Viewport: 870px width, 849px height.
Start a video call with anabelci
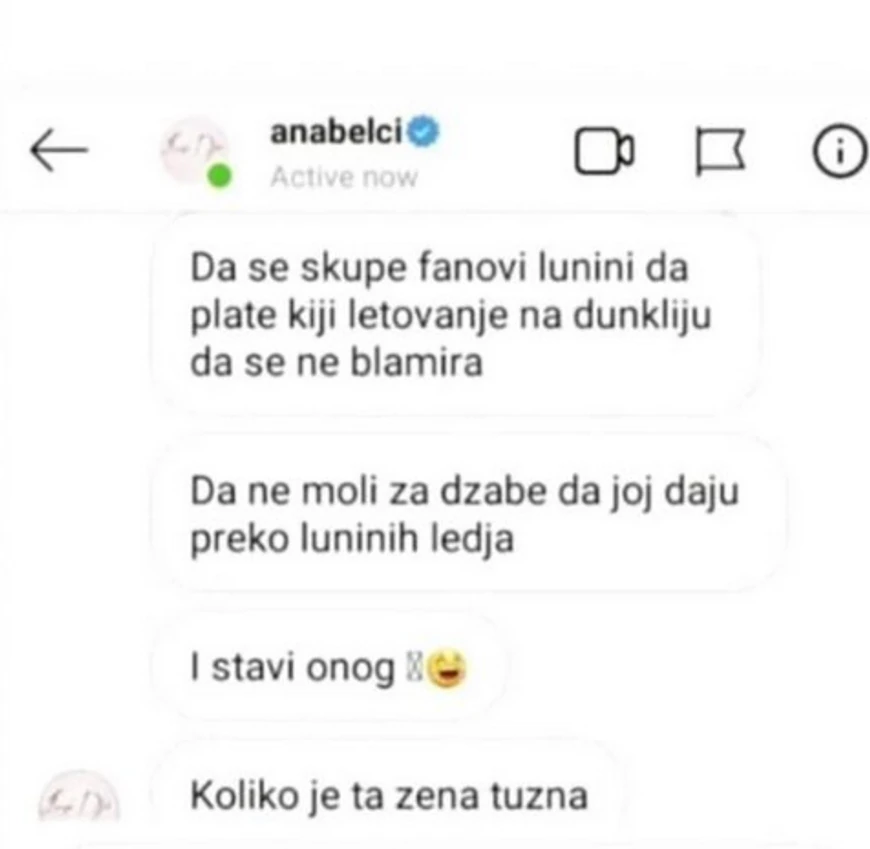pos(604,152)
